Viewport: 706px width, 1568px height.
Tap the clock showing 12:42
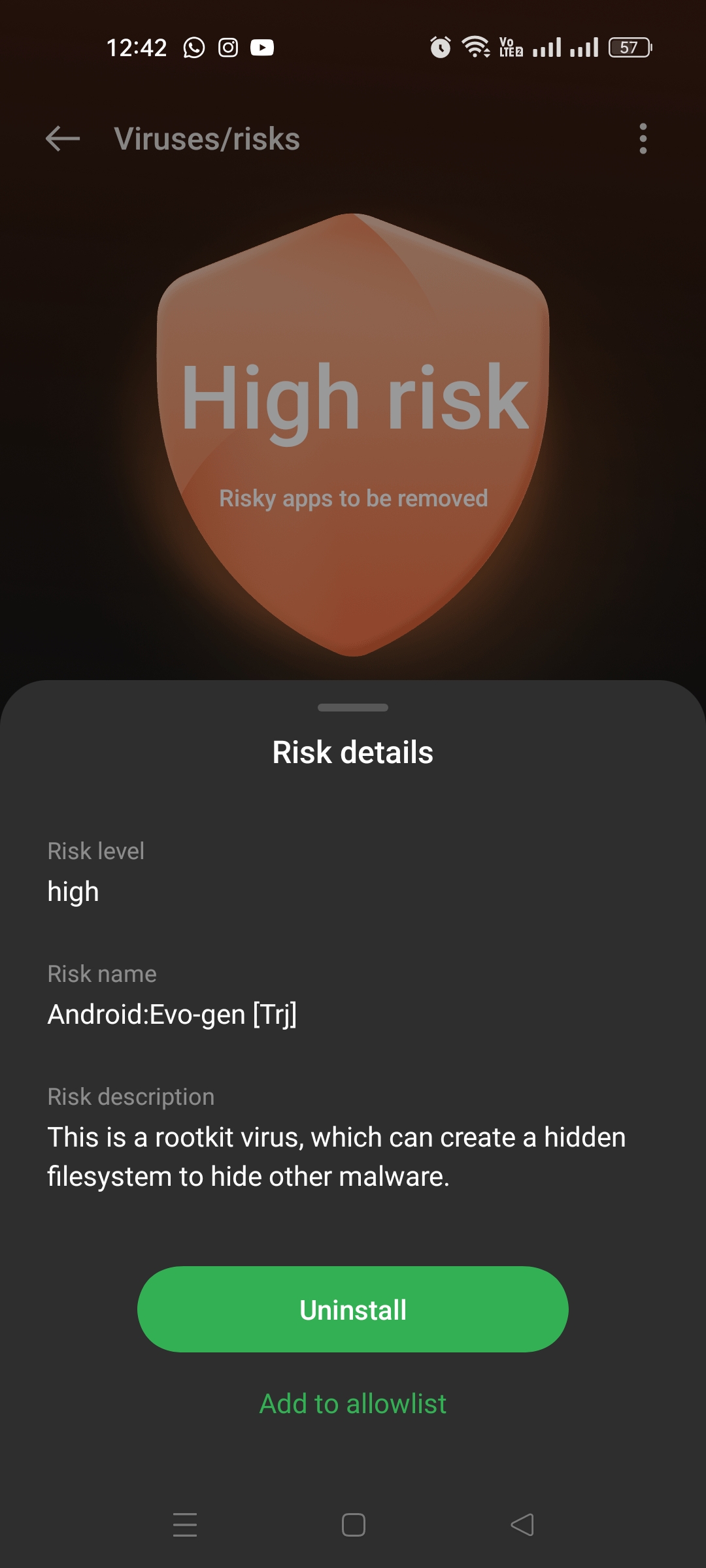(139, 46)
